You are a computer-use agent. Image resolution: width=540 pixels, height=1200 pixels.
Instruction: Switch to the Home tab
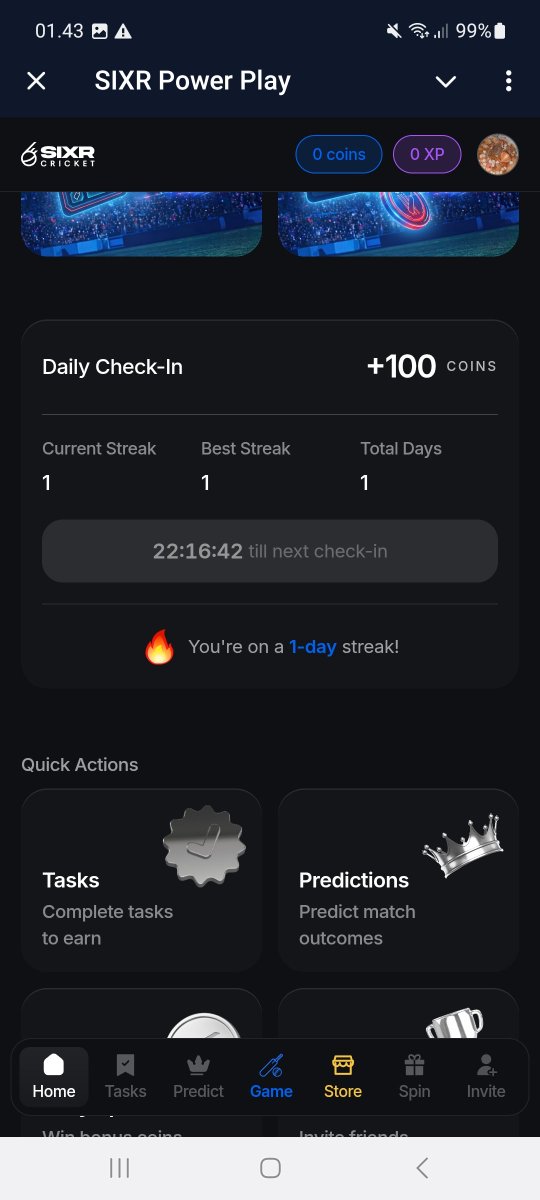[54, 1076]
